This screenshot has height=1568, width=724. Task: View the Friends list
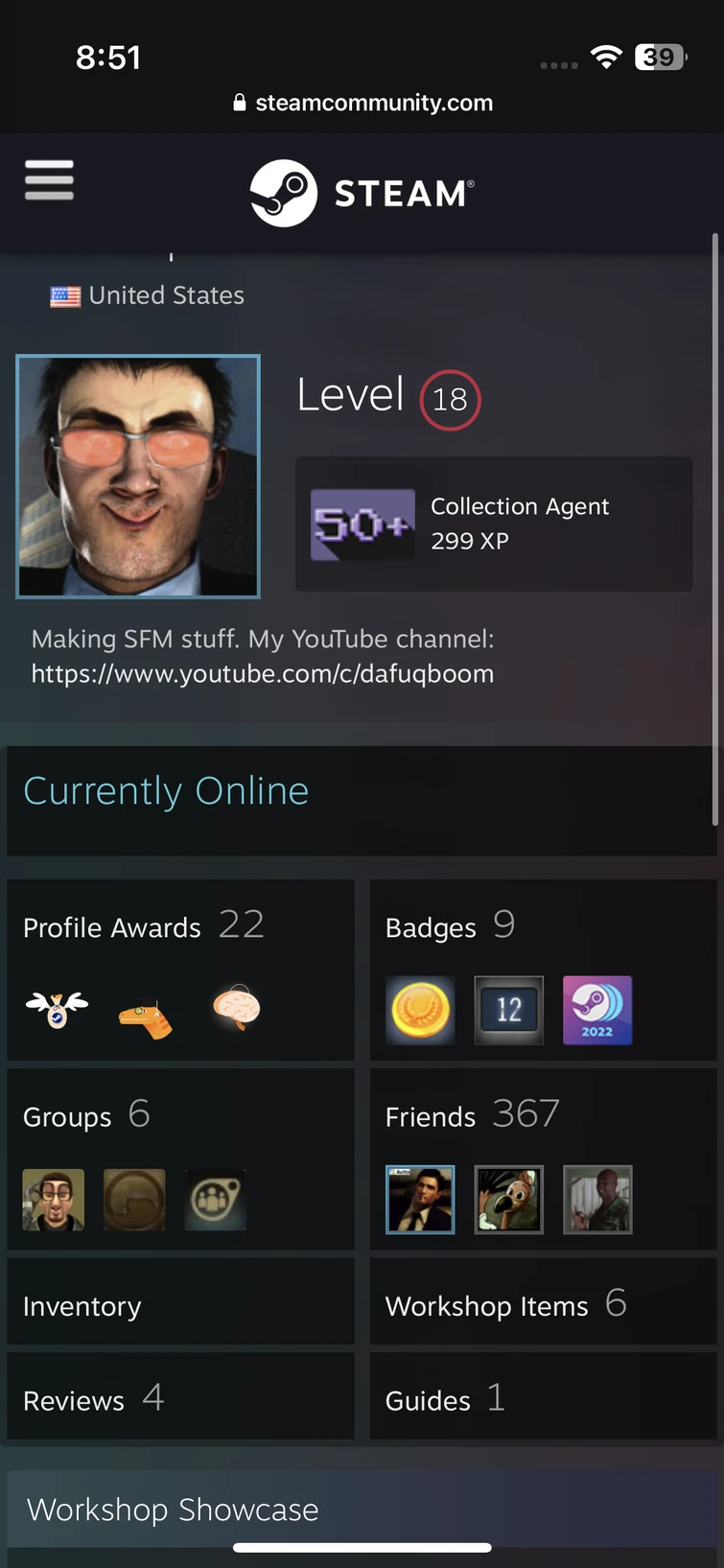(x=431, y=1117)
